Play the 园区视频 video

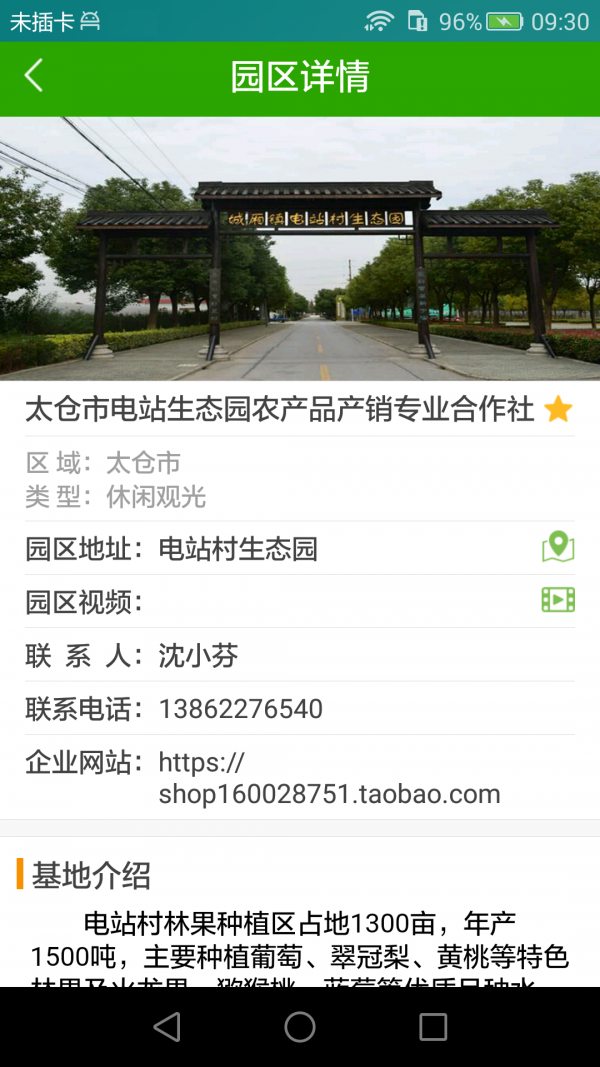[x=558, y=600]
